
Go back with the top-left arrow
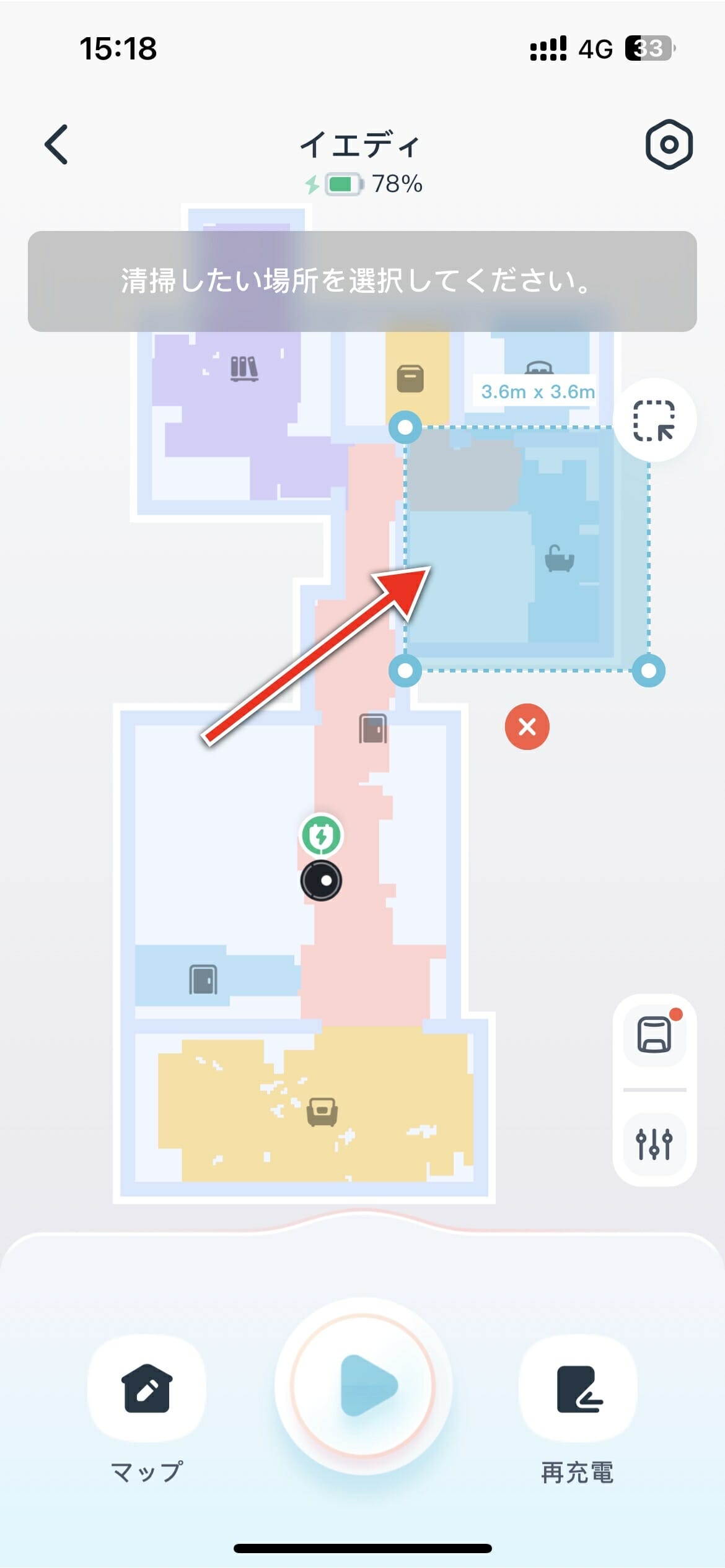click(56, 145)
